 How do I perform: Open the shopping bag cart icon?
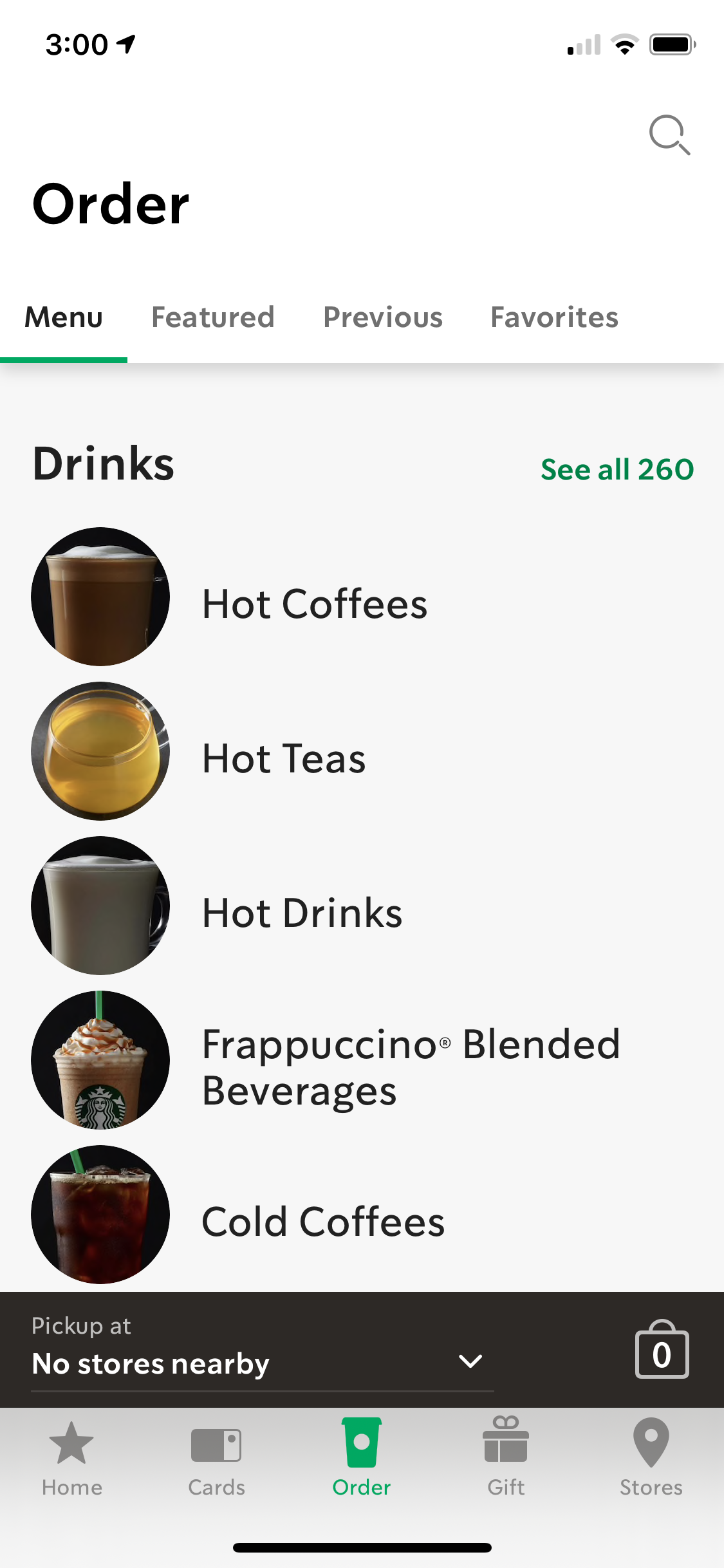[662, 1350]
